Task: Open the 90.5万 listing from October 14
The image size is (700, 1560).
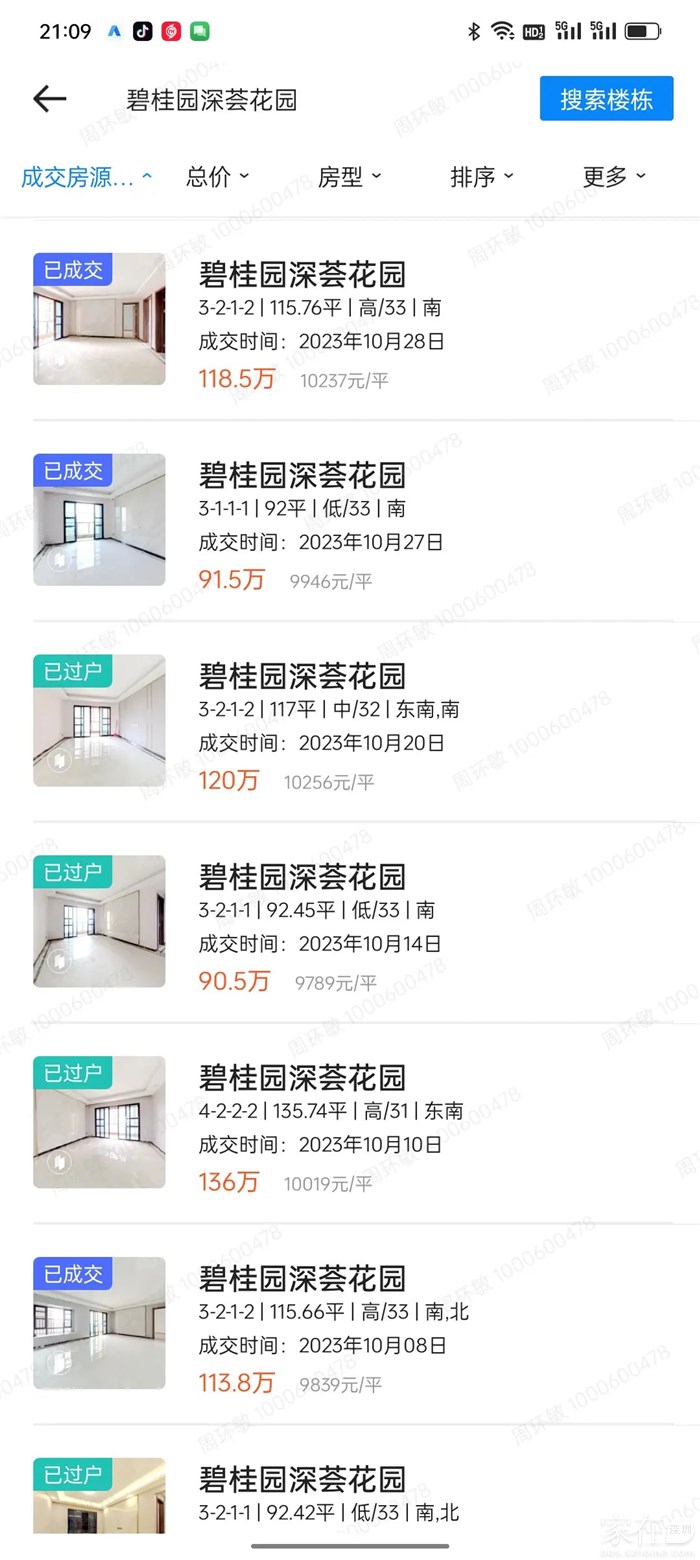Action: click(x=350, y=923)
